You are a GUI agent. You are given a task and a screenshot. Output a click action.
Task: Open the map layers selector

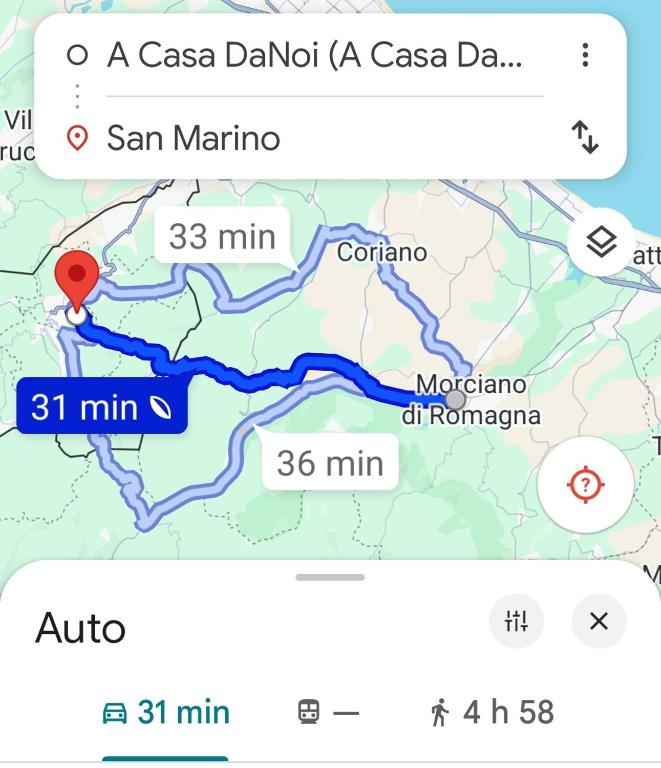(600, 242)
